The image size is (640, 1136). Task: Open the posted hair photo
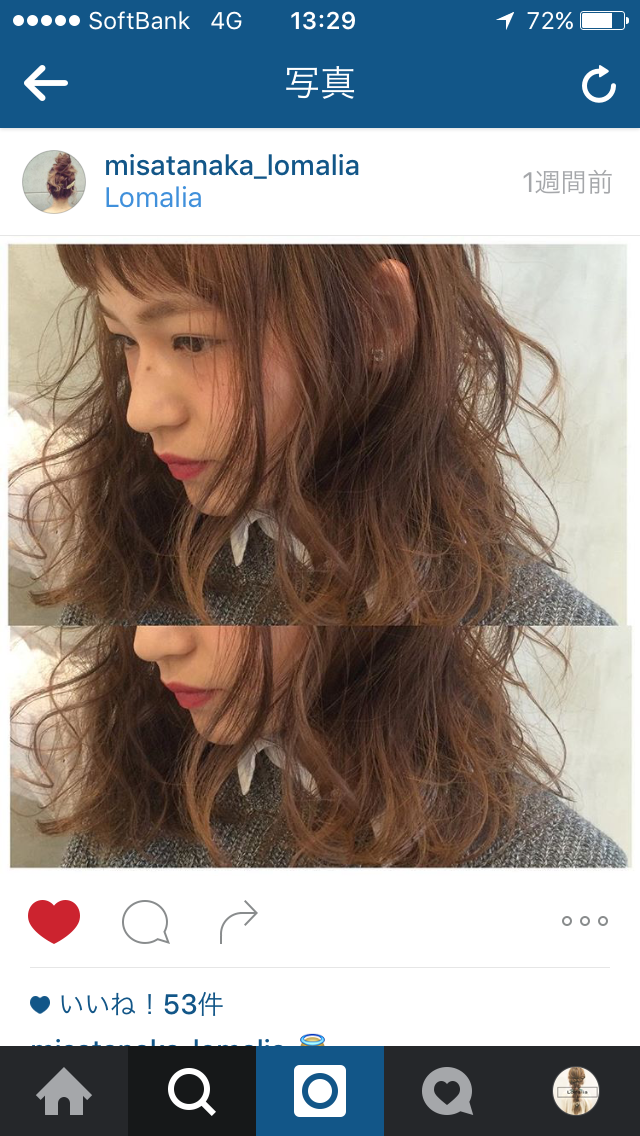(320, 555)
